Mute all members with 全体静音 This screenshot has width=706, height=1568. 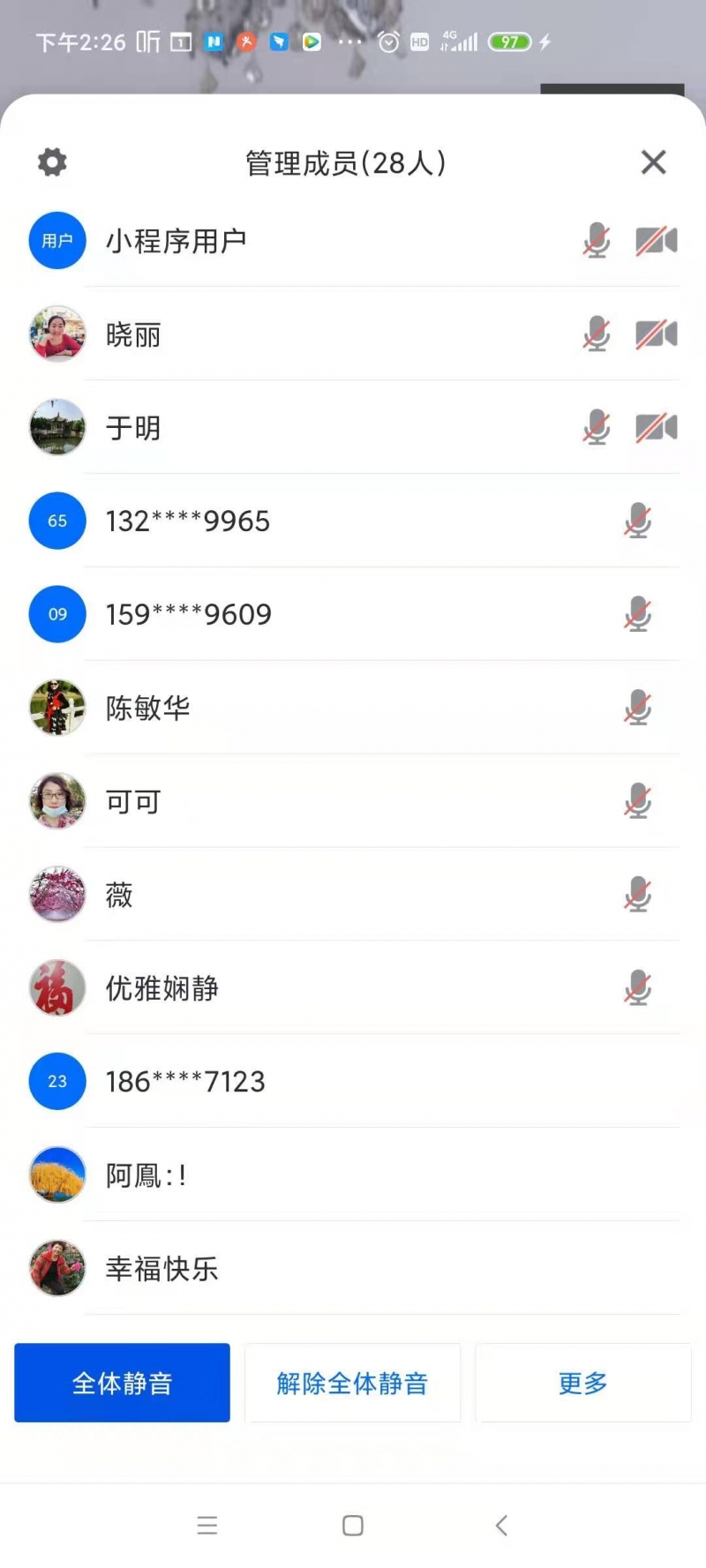point(122,1383)
